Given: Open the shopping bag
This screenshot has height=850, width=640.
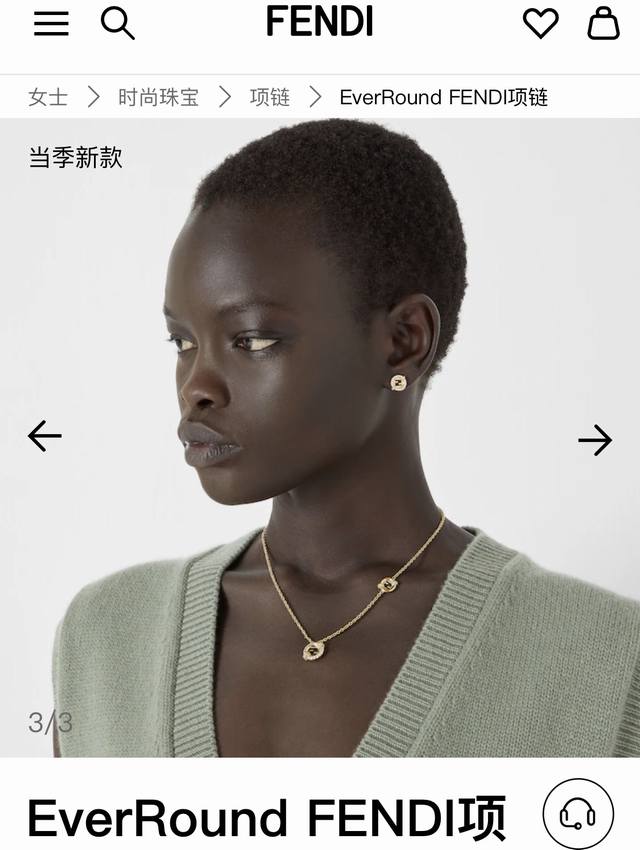Looking at the screenshot, I should pyautogui.click(x=603, y=23).
